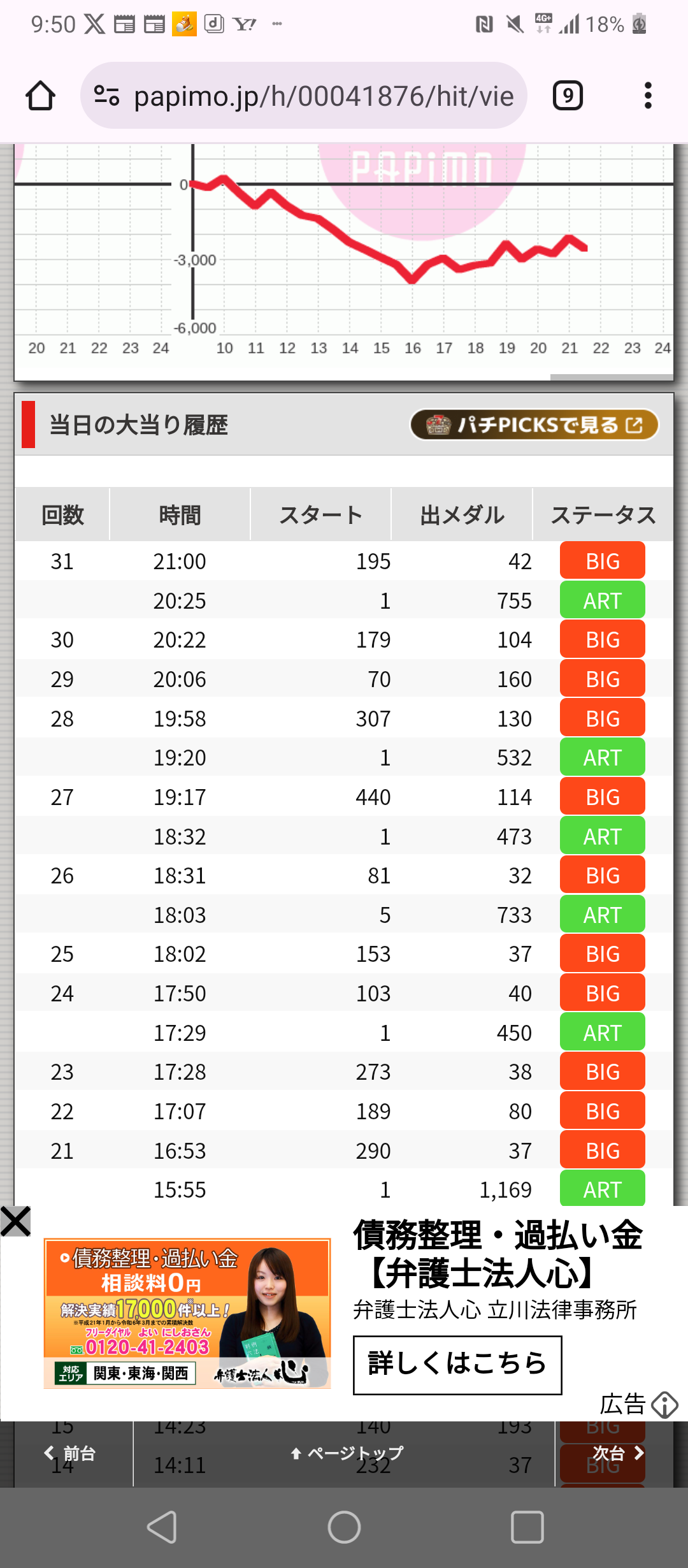688x1568 pixels.
Task: Go to next machine 次台
Action: pyautogui.click(x=618, y=1453)
